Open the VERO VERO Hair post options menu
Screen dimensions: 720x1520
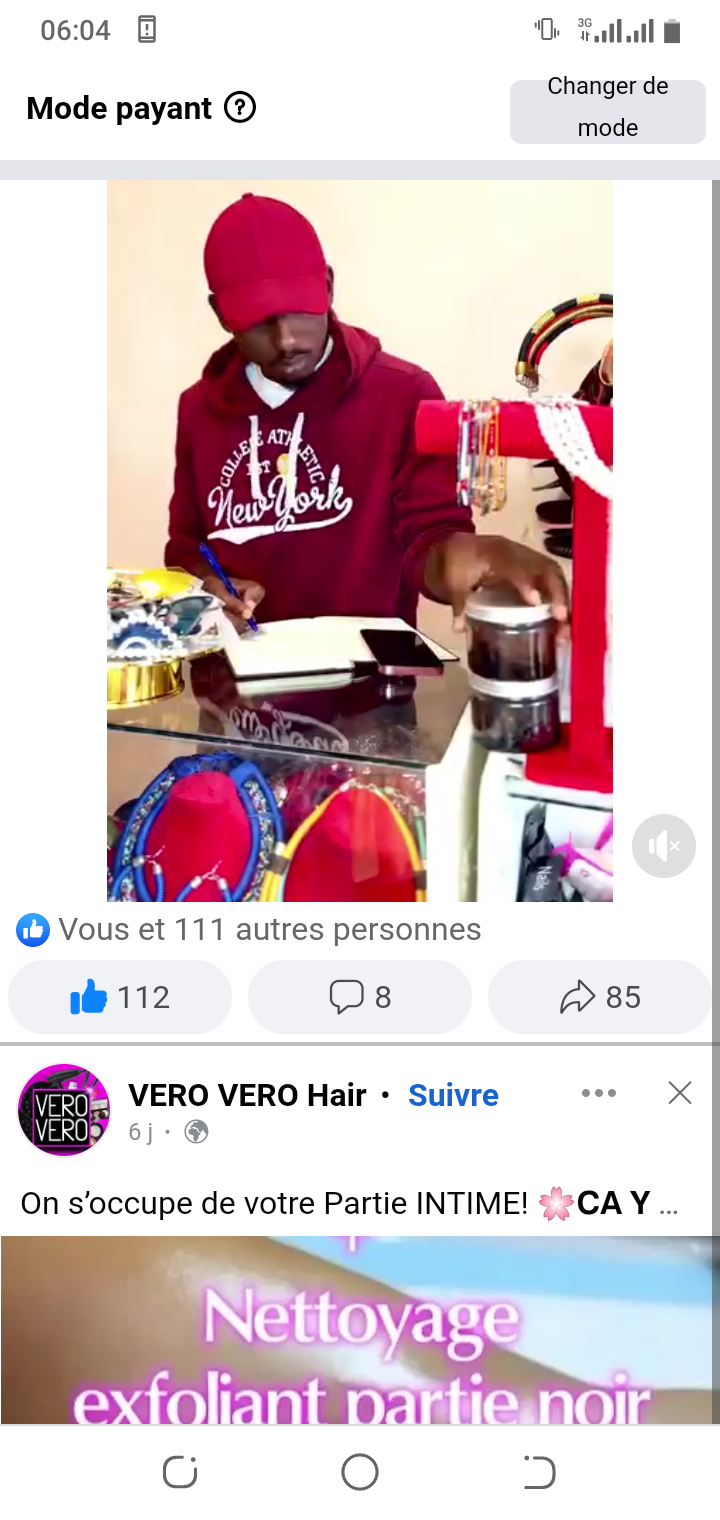coord(599,1093)
